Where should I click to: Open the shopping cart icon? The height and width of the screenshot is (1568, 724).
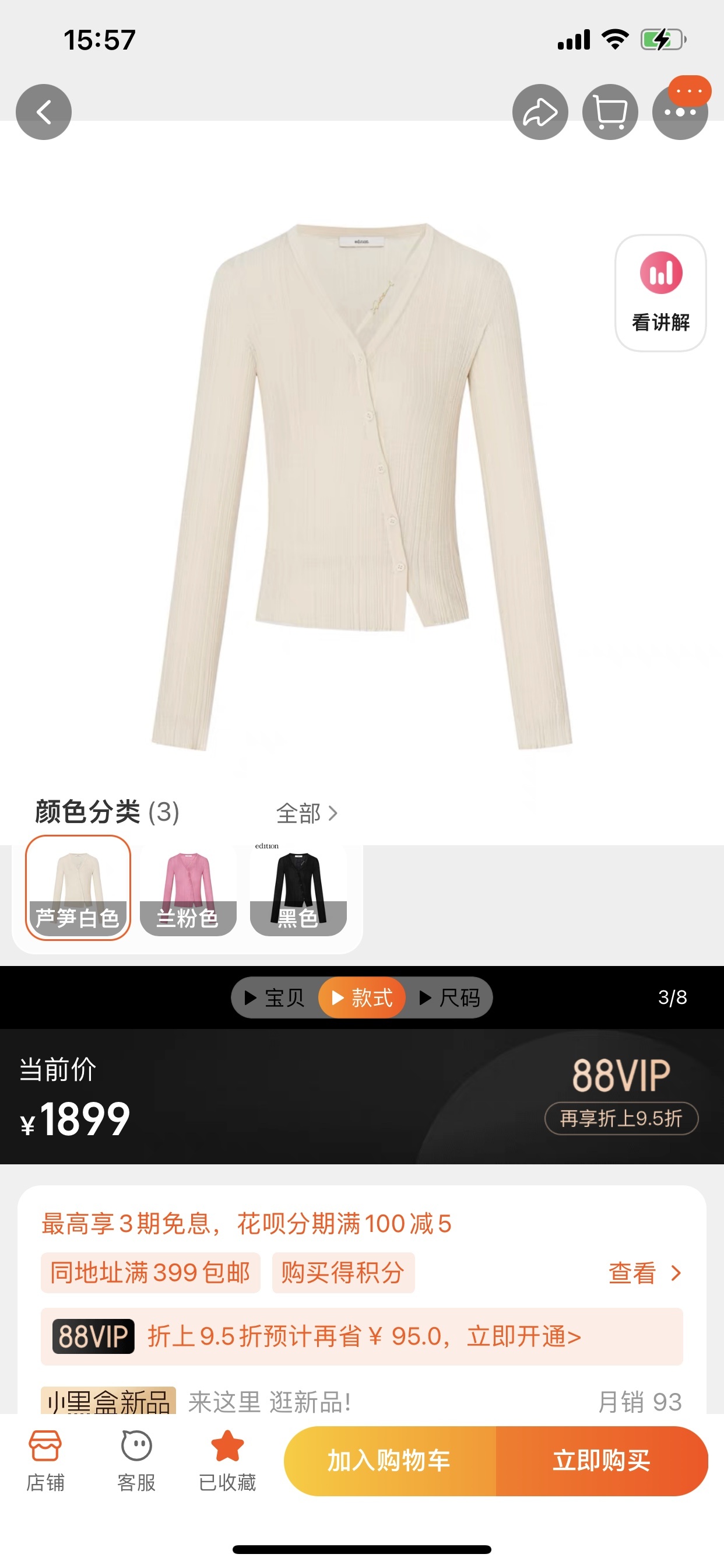pos(610,112)
